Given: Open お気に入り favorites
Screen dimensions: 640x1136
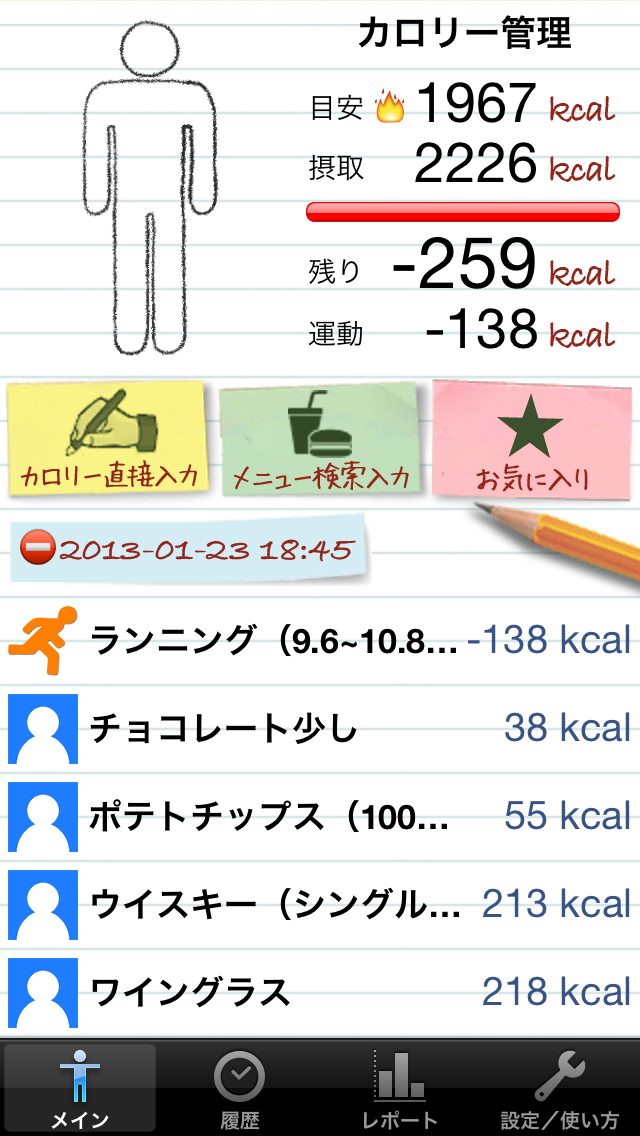Looking at the screenshot, I should point(531,440).
